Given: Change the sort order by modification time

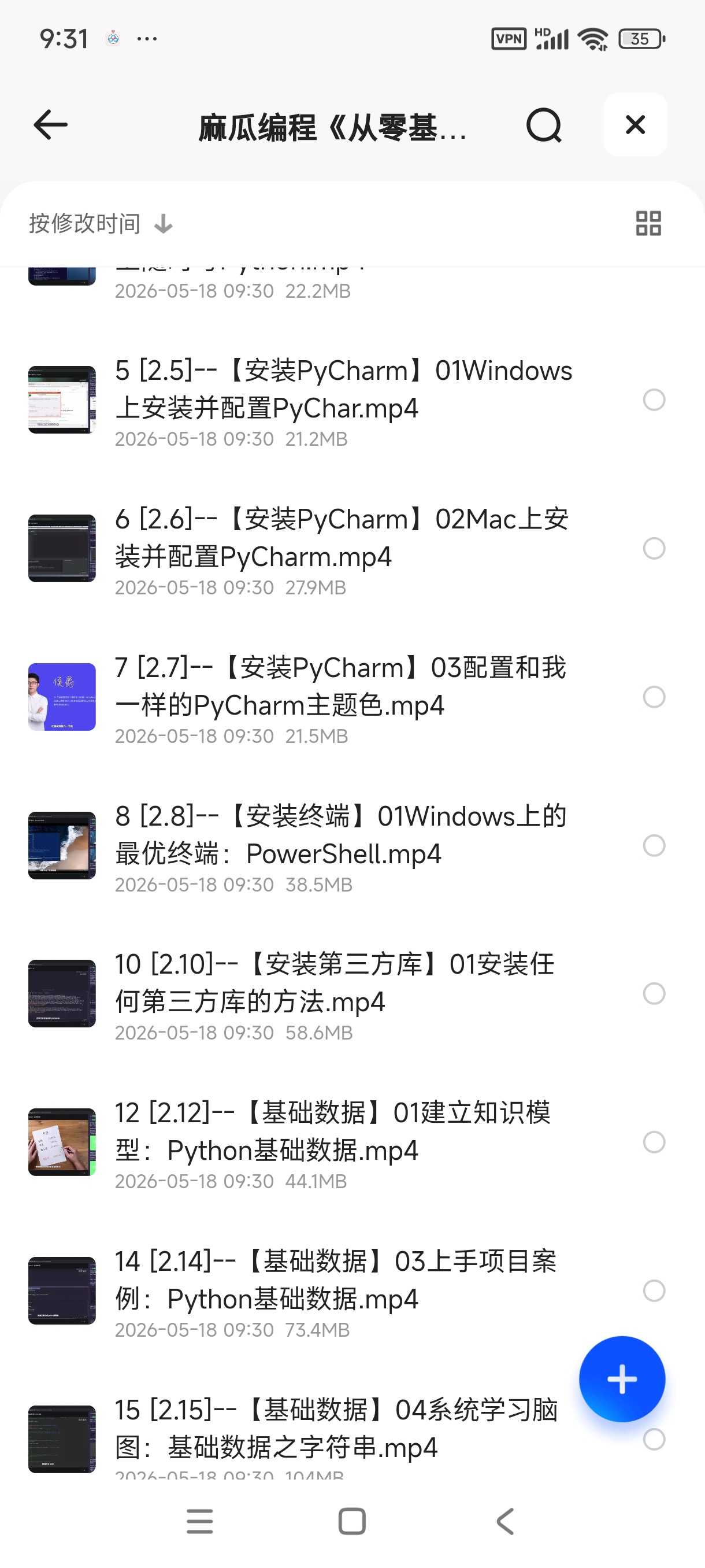Looking at the screenshot, I should [101, 223].
